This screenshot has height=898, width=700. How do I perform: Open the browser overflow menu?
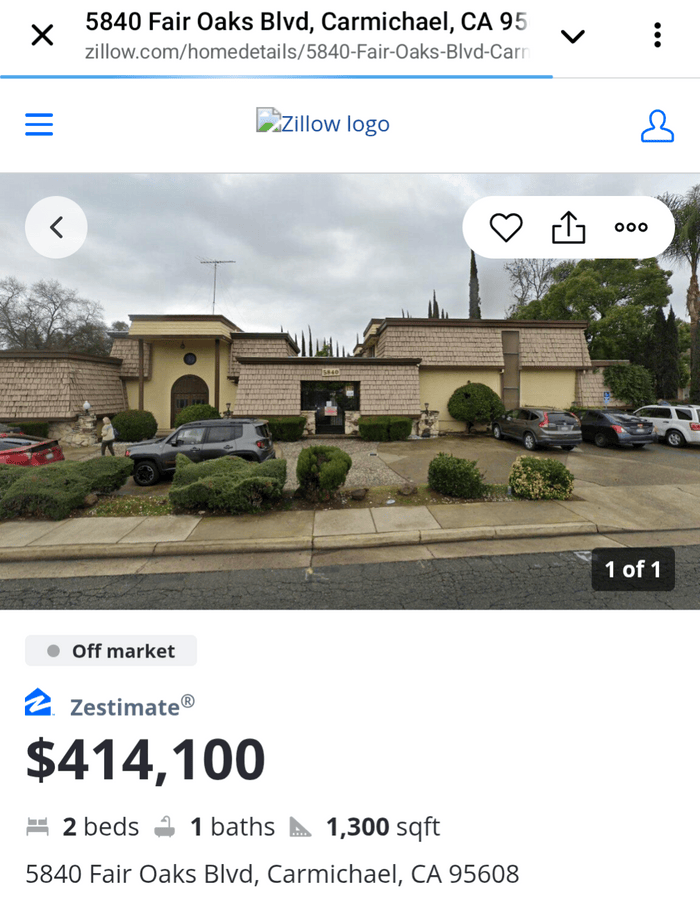click(x=657, y=36)
